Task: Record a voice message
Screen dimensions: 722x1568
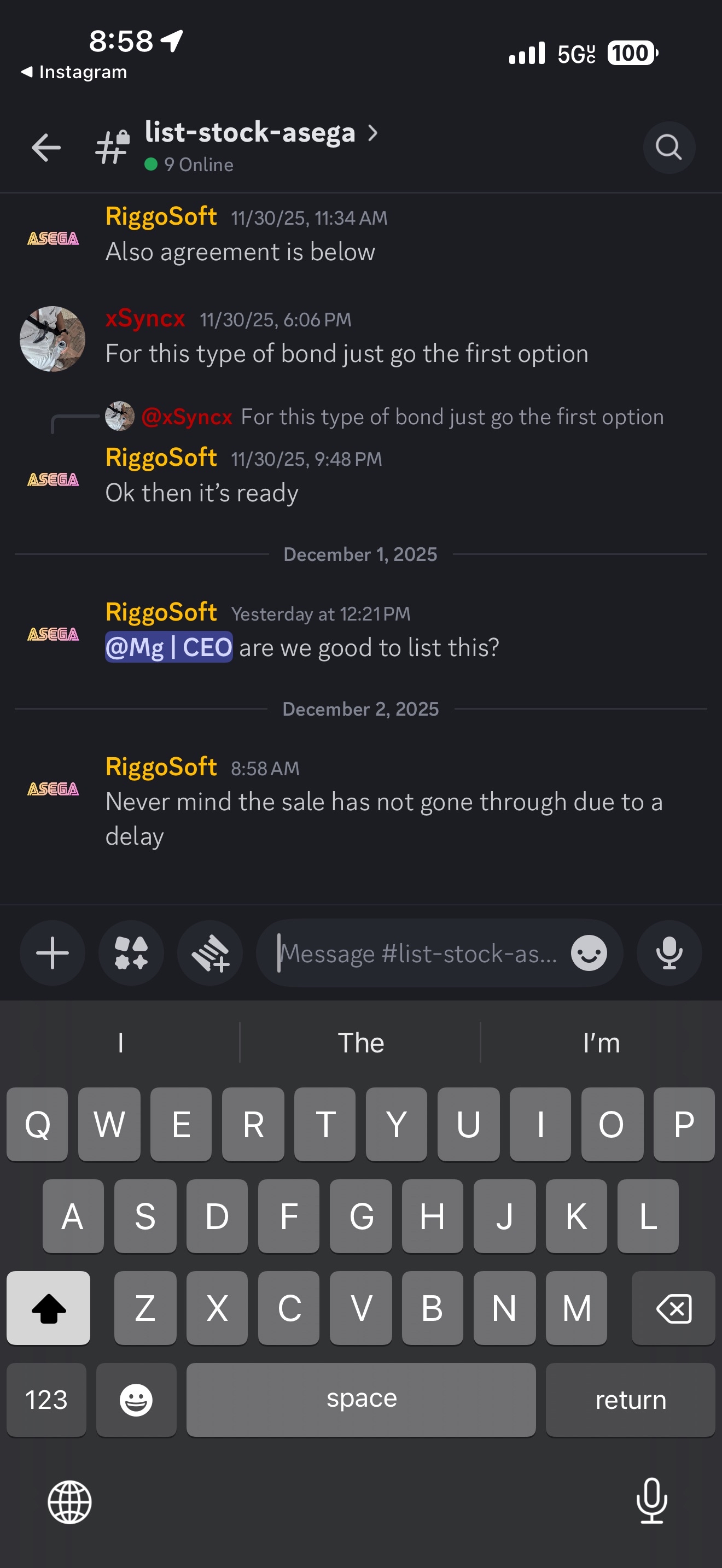Action: [668, 953]
